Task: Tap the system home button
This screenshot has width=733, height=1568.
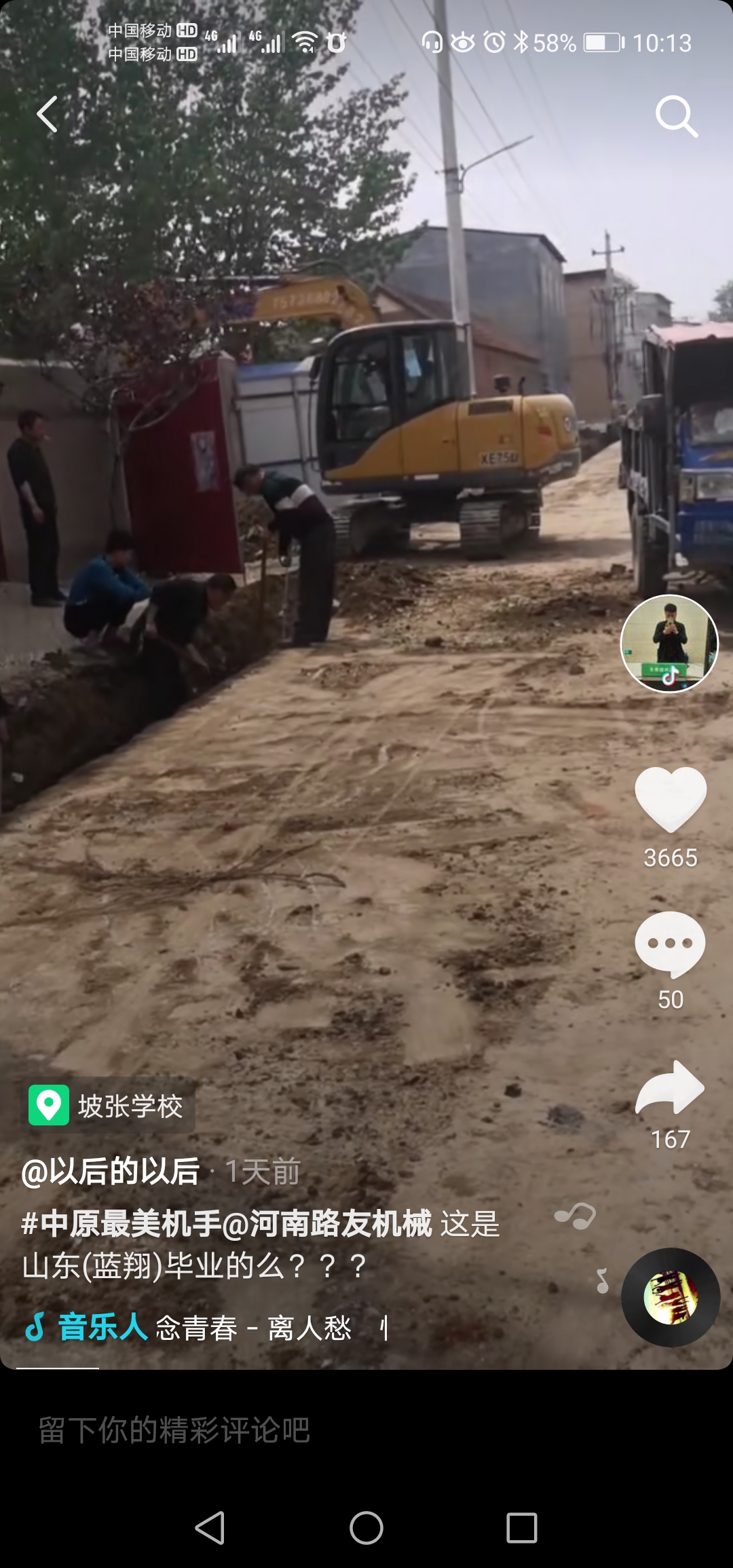Action: pyautogui.click(x=366, y=1529)
